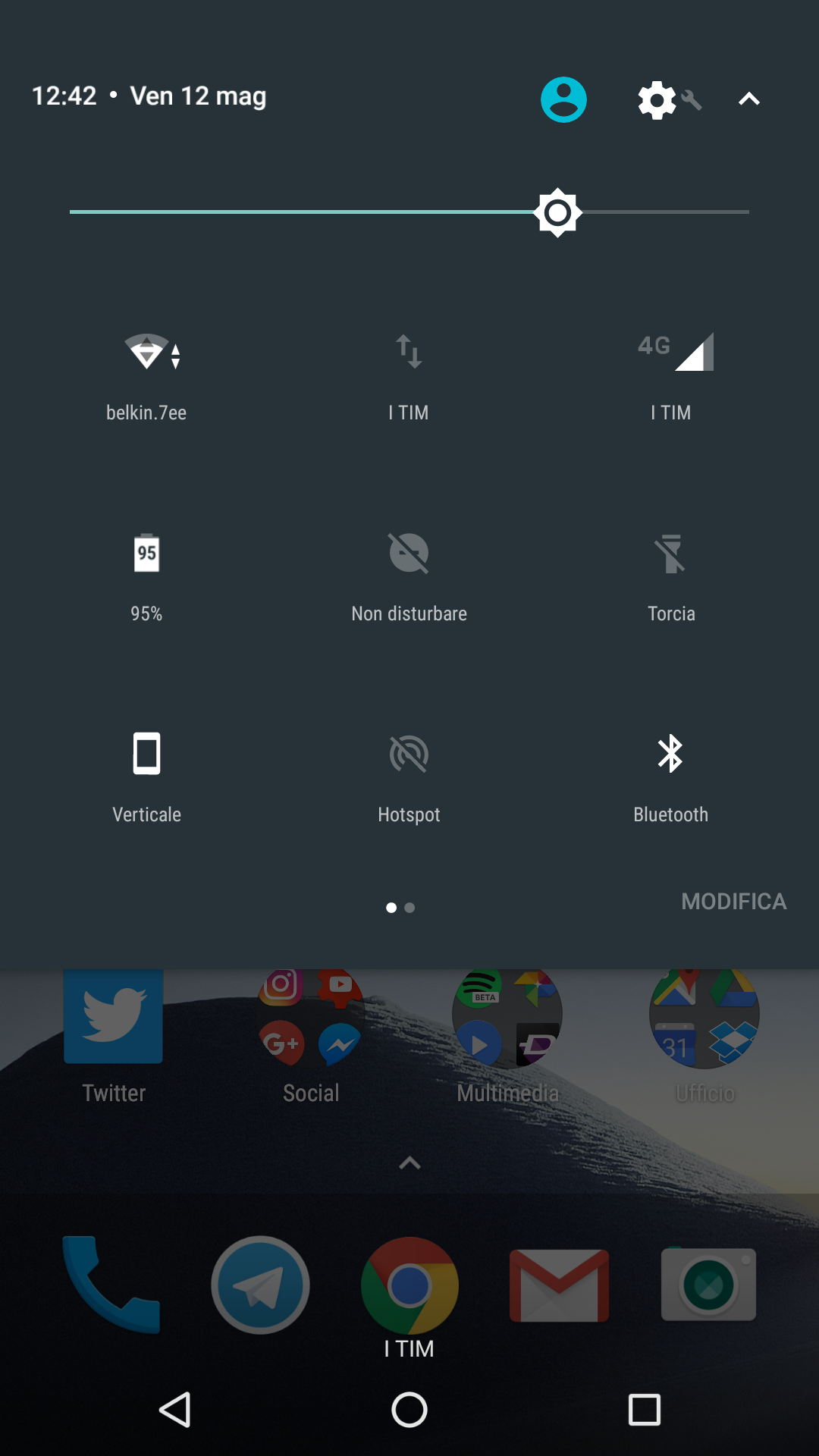This screenshot has width=819, height=1456.
Task: Tap MODIFICA to edit tiles
Action: [734, 902]
